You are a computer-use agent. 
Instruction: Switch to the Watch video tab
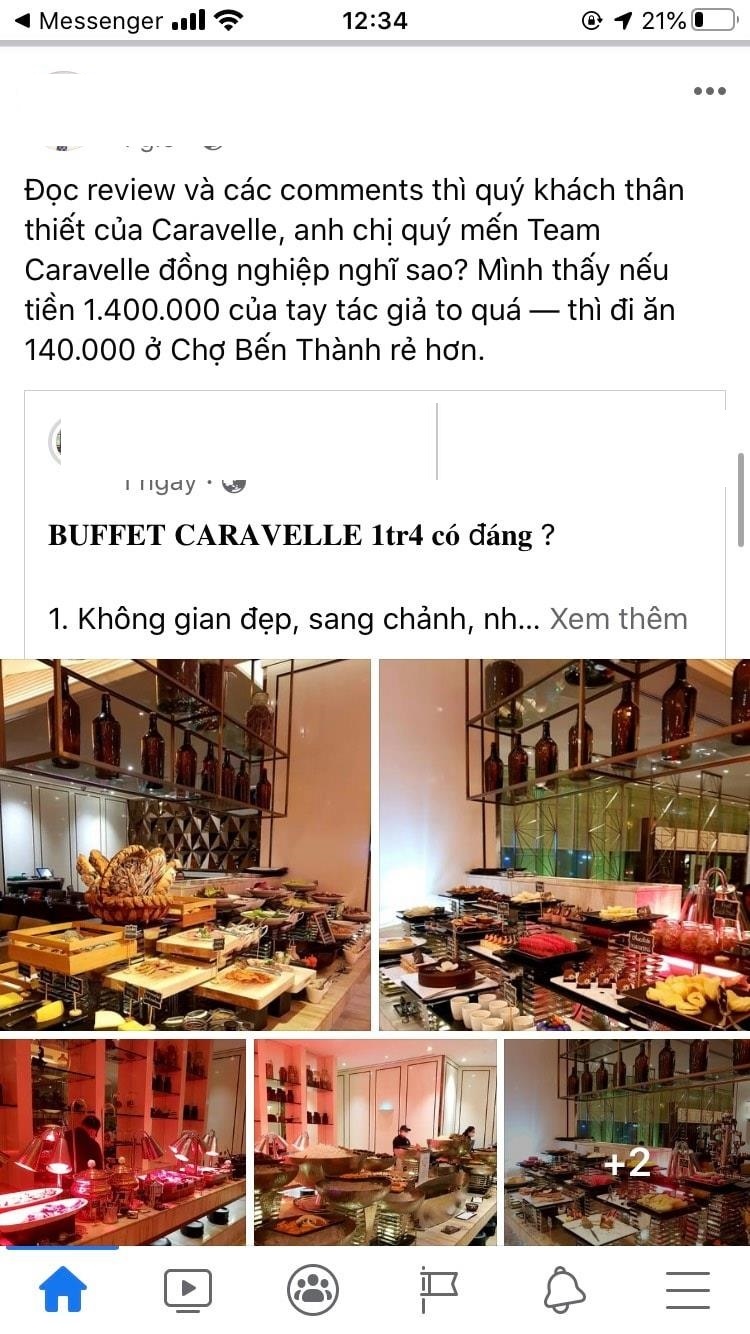[188, 1290]
